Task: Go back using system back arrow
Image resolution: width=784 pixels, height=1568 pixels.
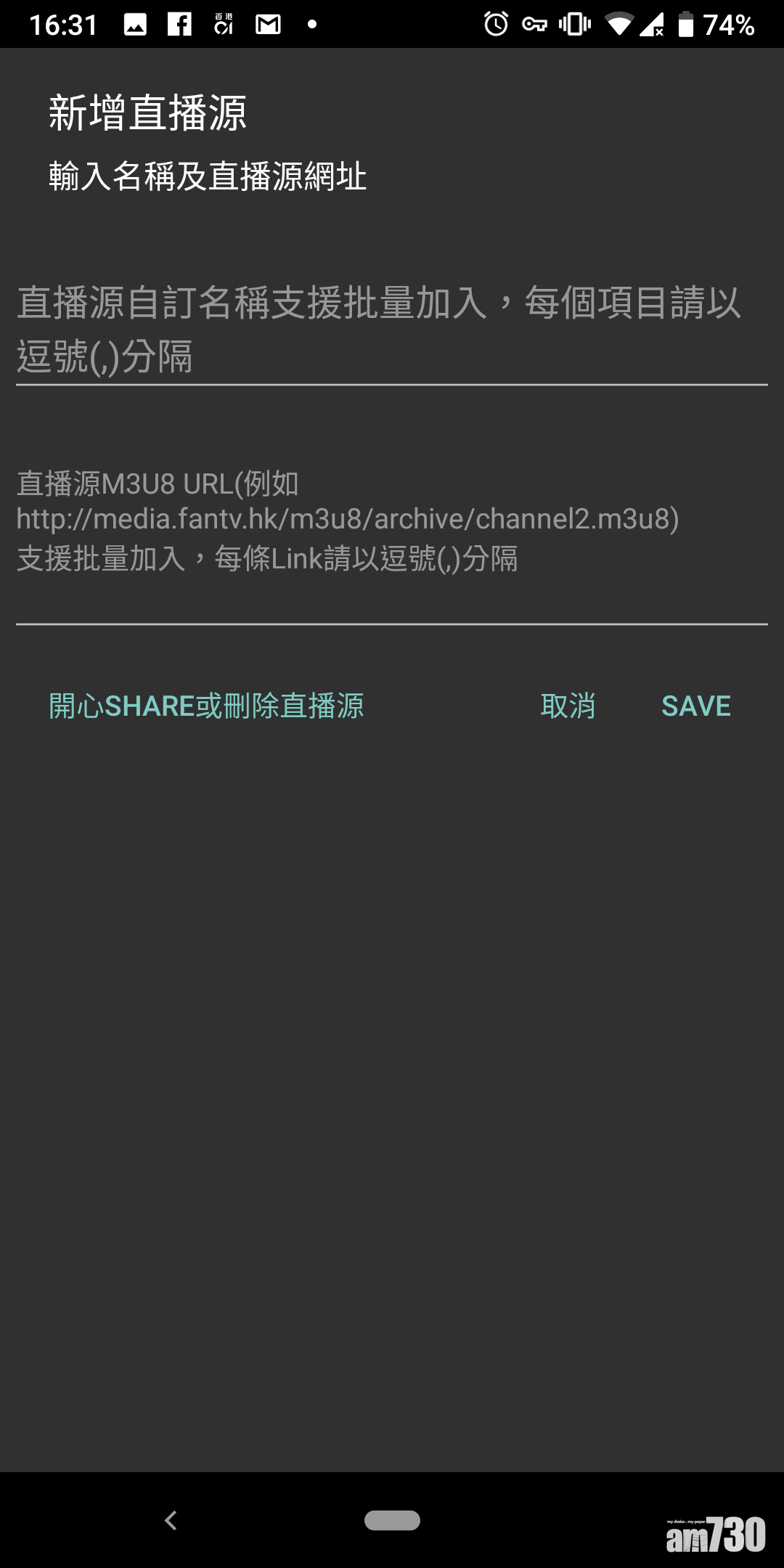Action: [x=171, y=1520]
